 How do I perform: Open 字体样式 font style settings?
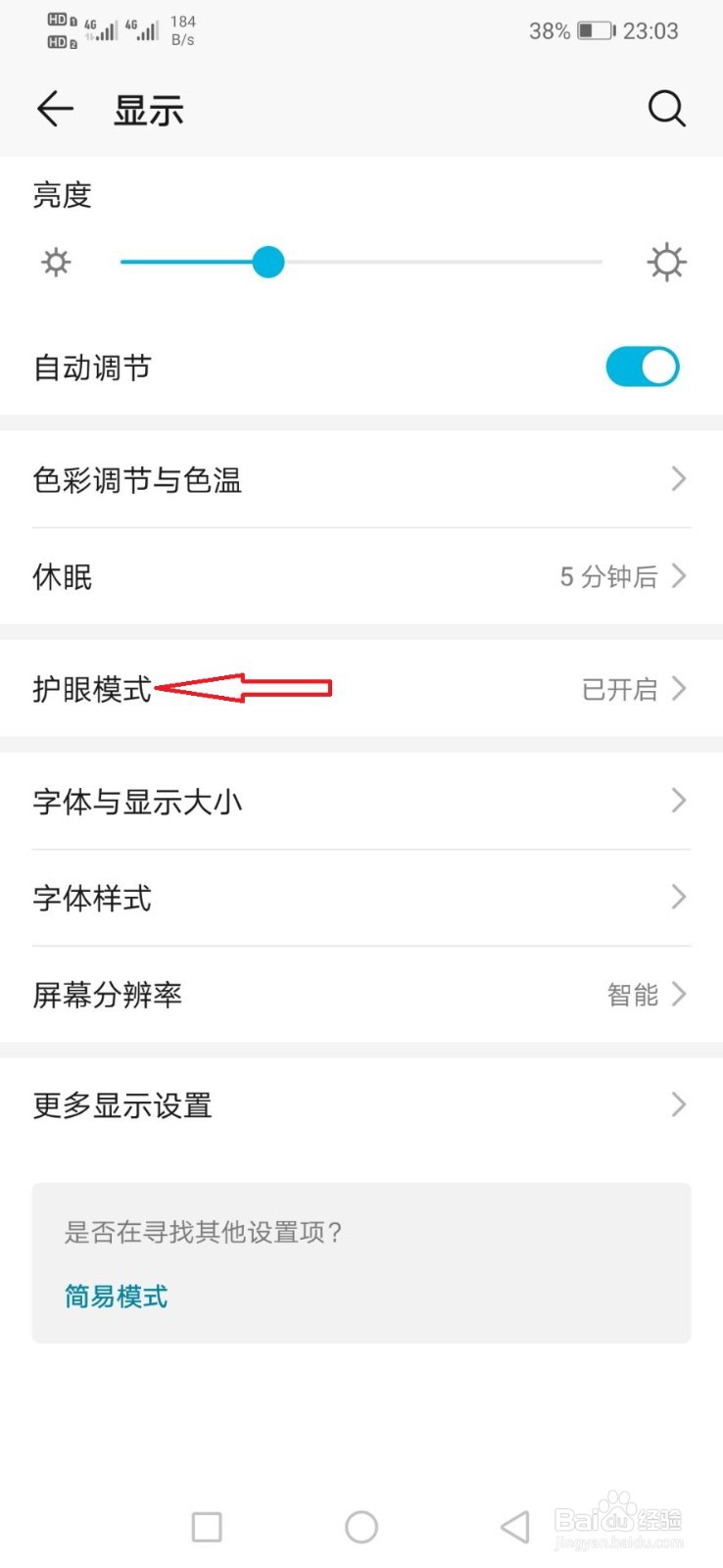(361, 898)
